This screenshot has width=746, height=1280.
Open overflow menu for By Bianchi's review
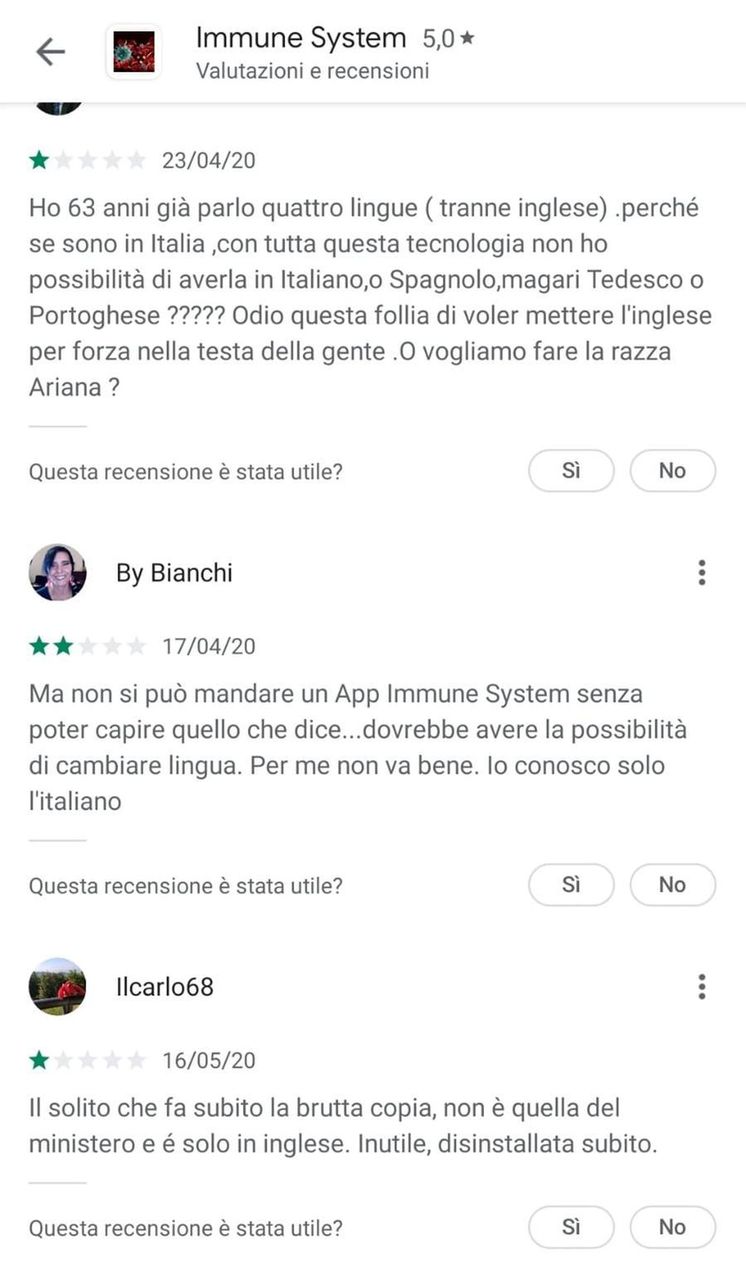(x=702, y=573)
